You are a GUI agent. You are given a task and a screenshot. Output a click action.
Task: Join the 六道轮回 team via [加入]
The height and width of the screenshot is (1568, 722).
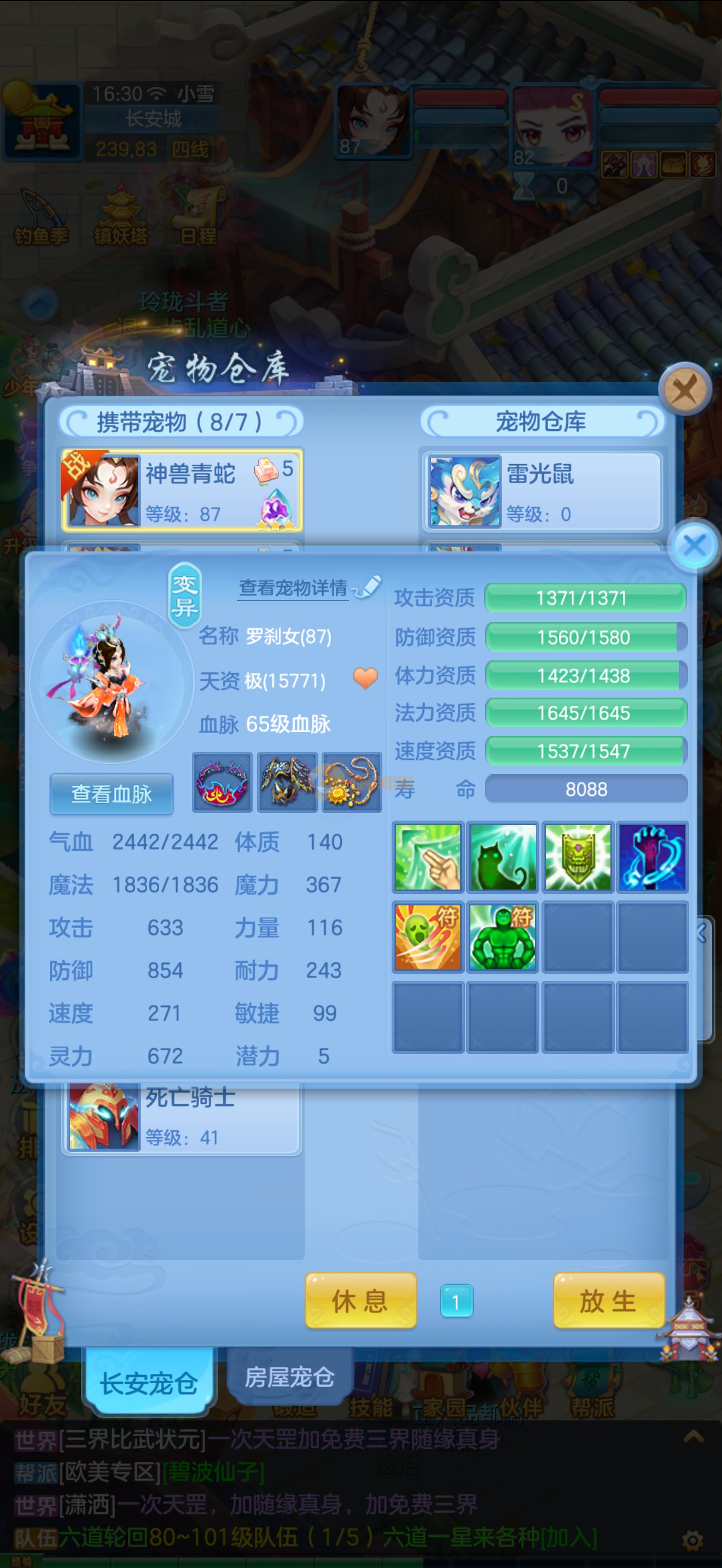coord(570,1538)
